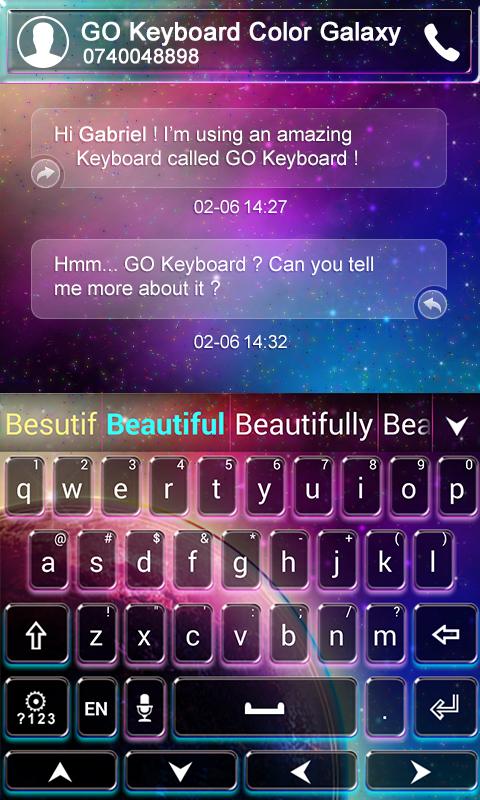
Task: Open the contact avatar in the header
Action: pos(43,42)
